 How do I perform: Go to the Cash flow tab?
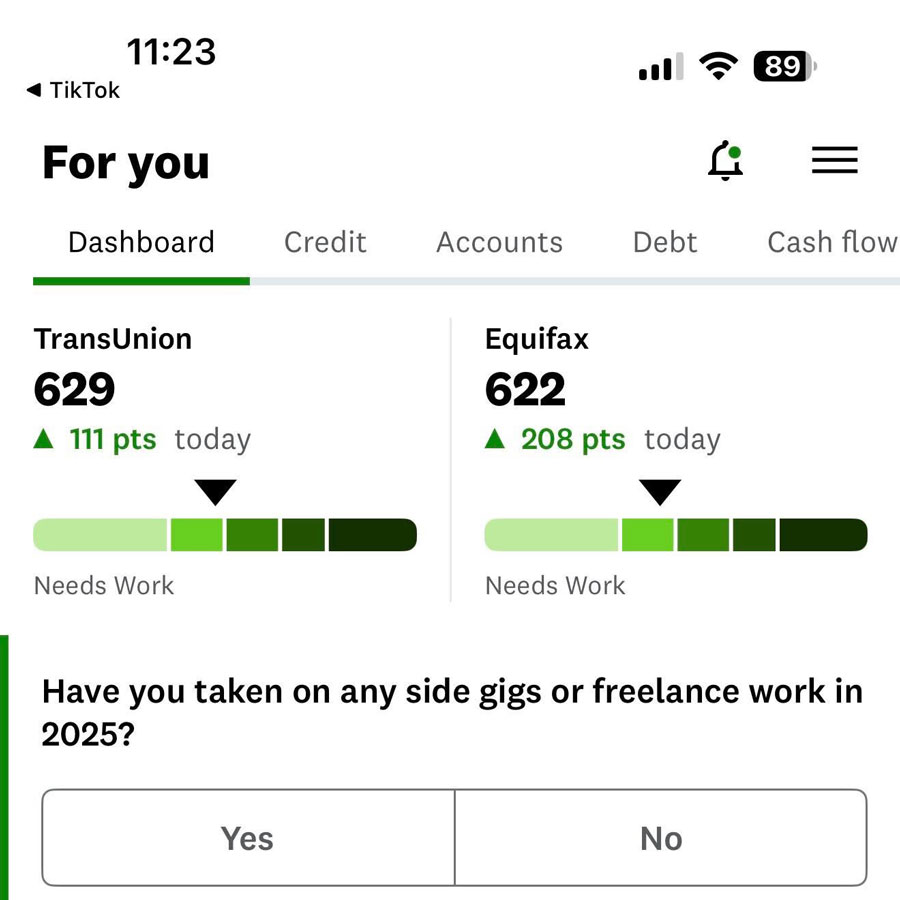(x=831, y=242)
